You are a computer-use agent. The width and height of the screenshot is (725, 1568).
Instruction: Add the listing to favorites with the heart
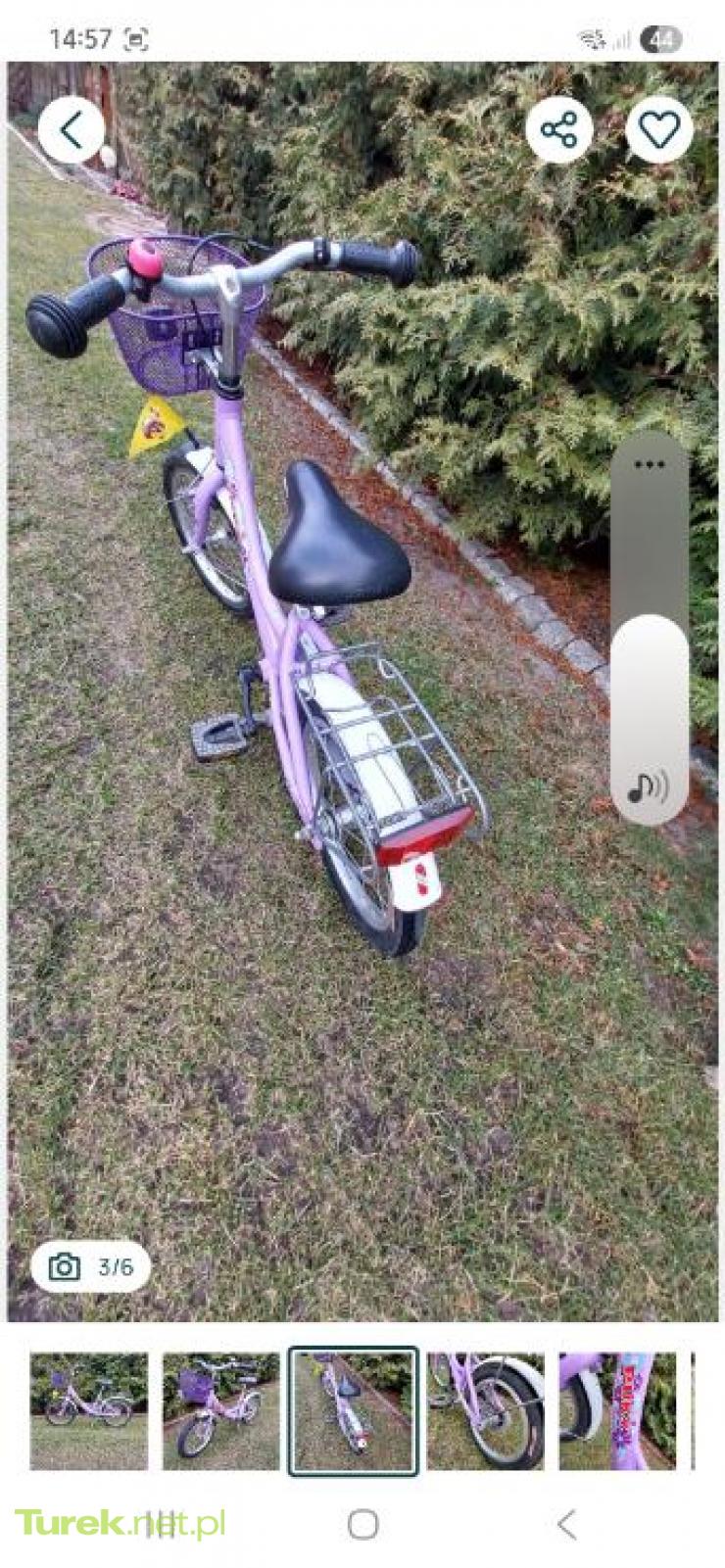coord(659,130)
